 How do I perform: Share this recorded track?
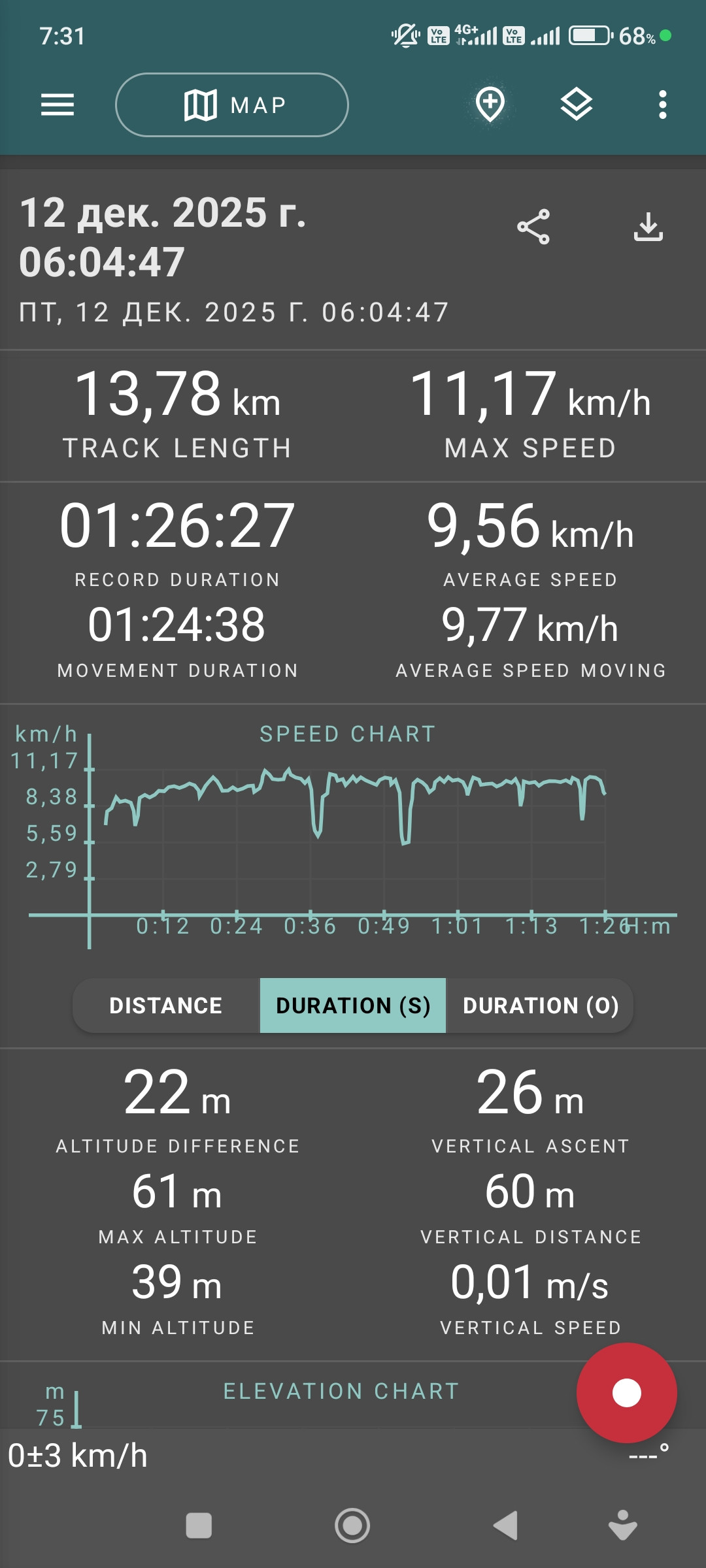click(533, 227)
